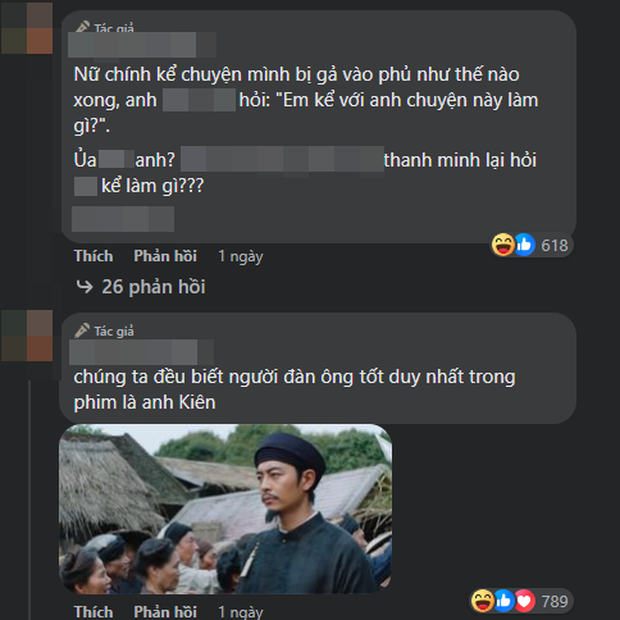620x620 pixels.
Task: Expand the 26 phản hồi replies
Action: pyautogui.click(x=152, y=287)
